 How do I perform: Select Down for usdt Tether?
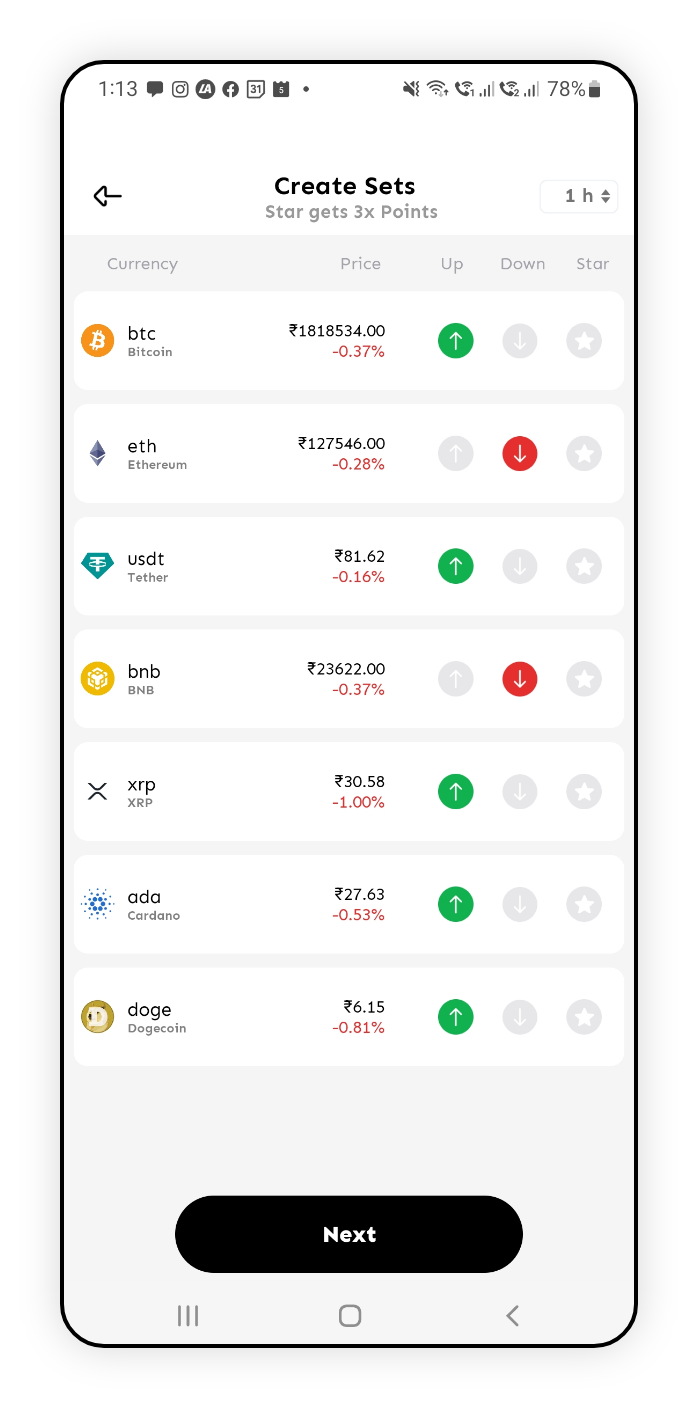point(519,566)
